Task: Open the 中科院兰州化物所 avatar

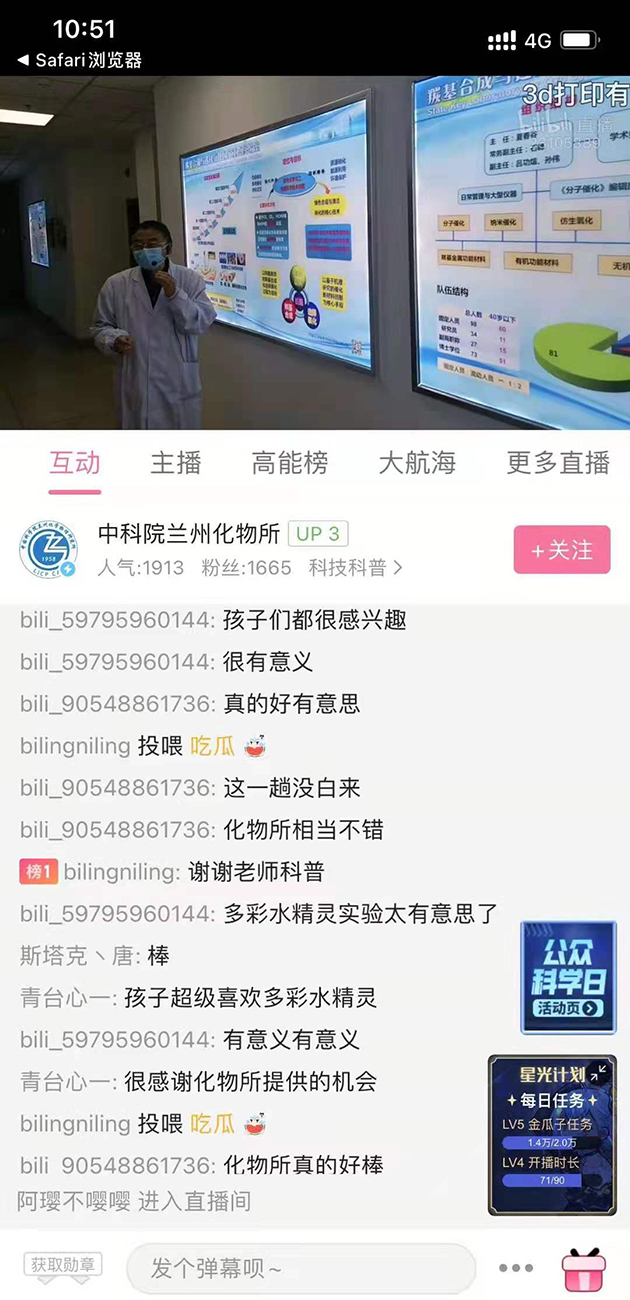Action: (49, 550)
